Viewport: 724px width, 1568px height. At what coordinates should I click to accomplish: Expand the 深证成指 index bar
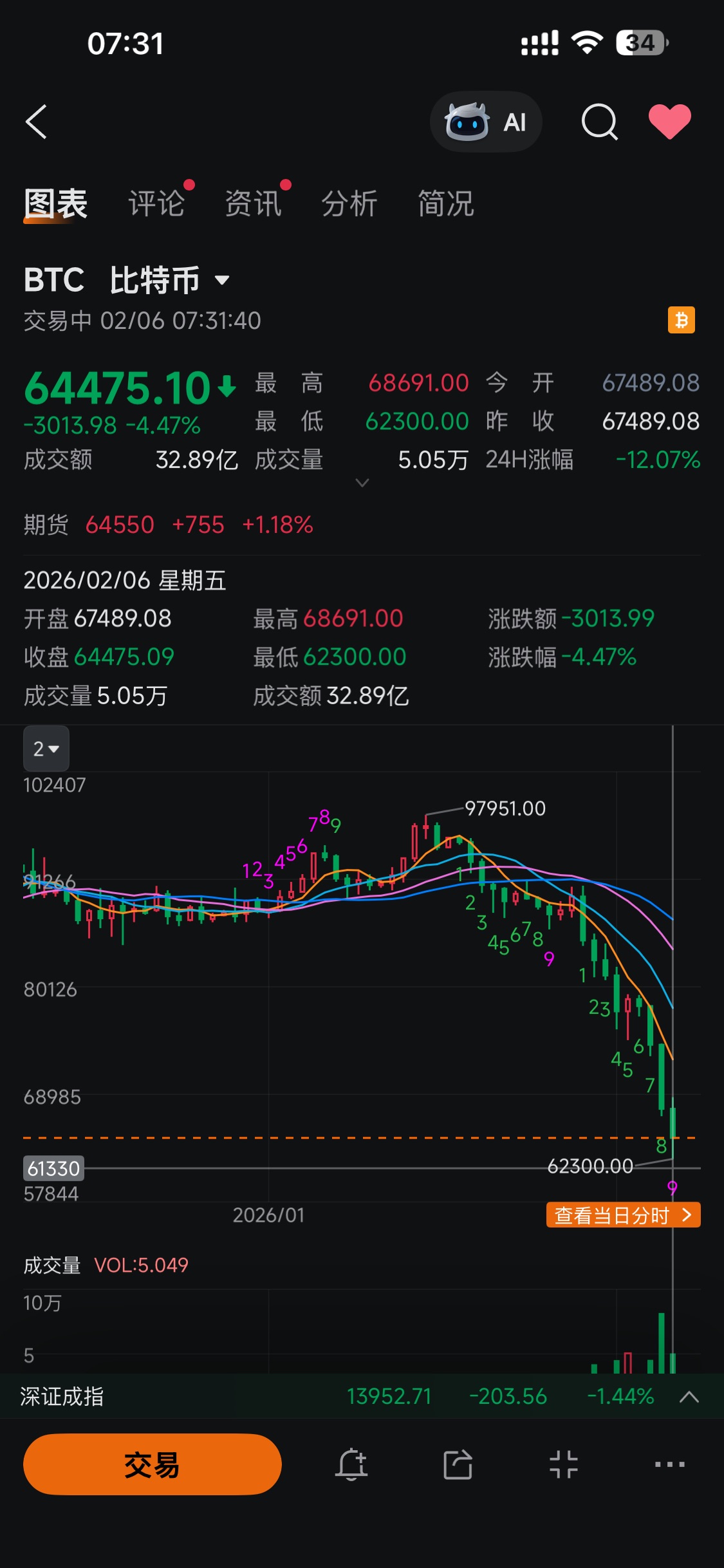pos(689,1396)
